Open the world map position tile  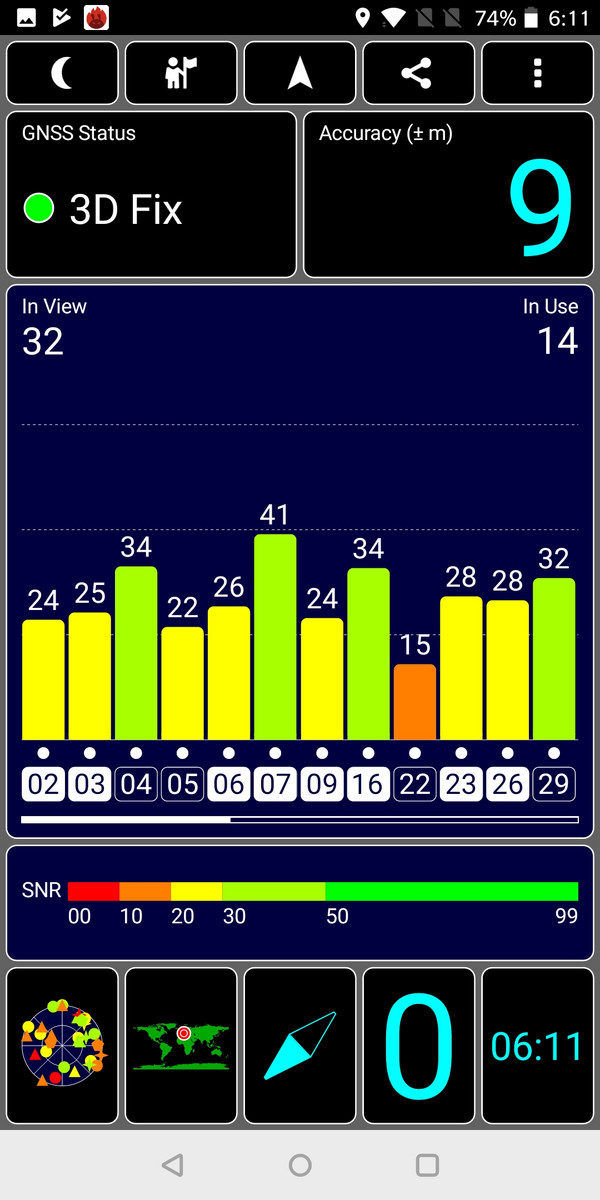click(181, 1045)
